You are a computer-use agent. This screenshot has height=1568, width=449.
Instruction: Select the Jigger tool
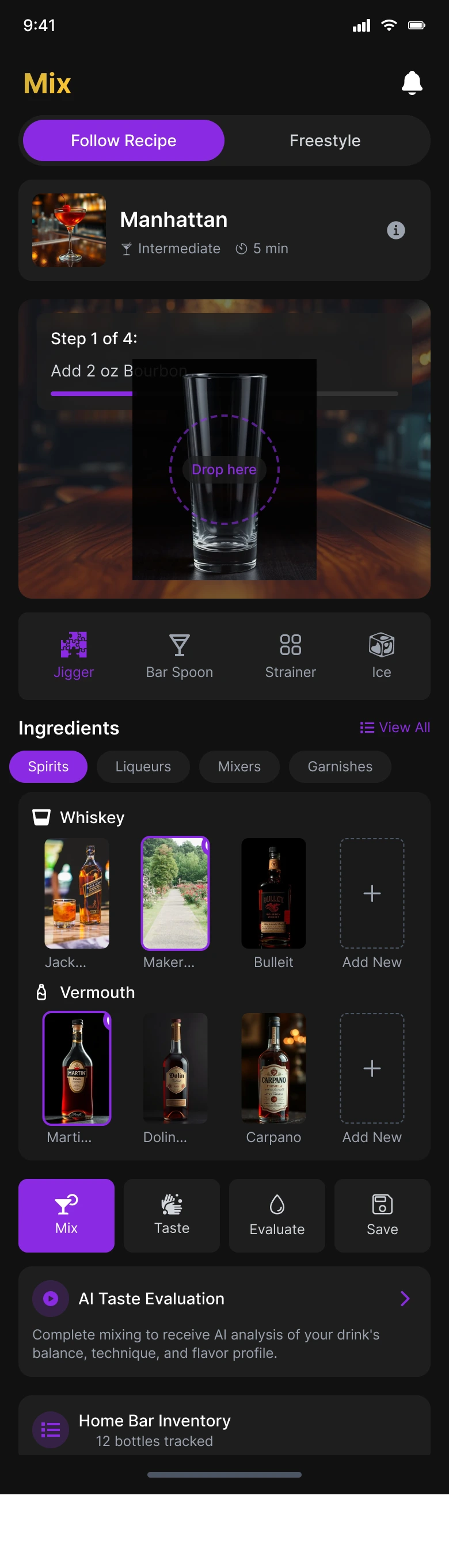(x=74, y=656)
